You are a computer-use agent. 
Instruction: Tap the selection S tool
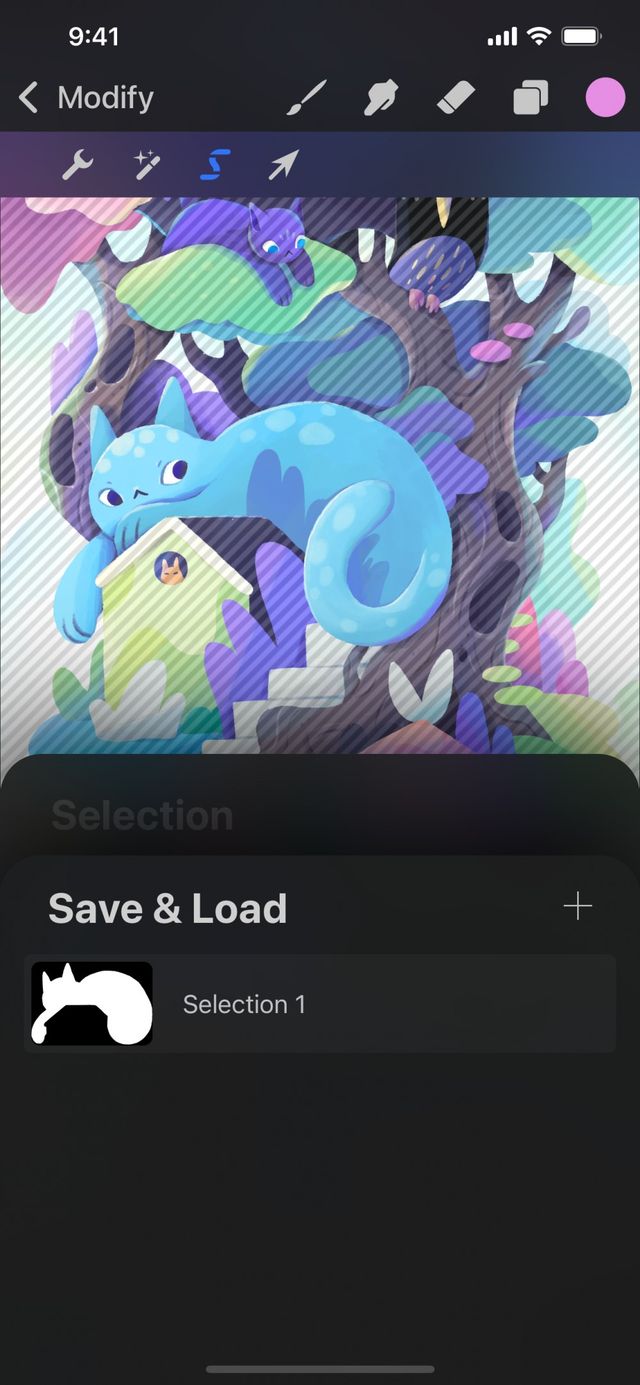(215, 165)
